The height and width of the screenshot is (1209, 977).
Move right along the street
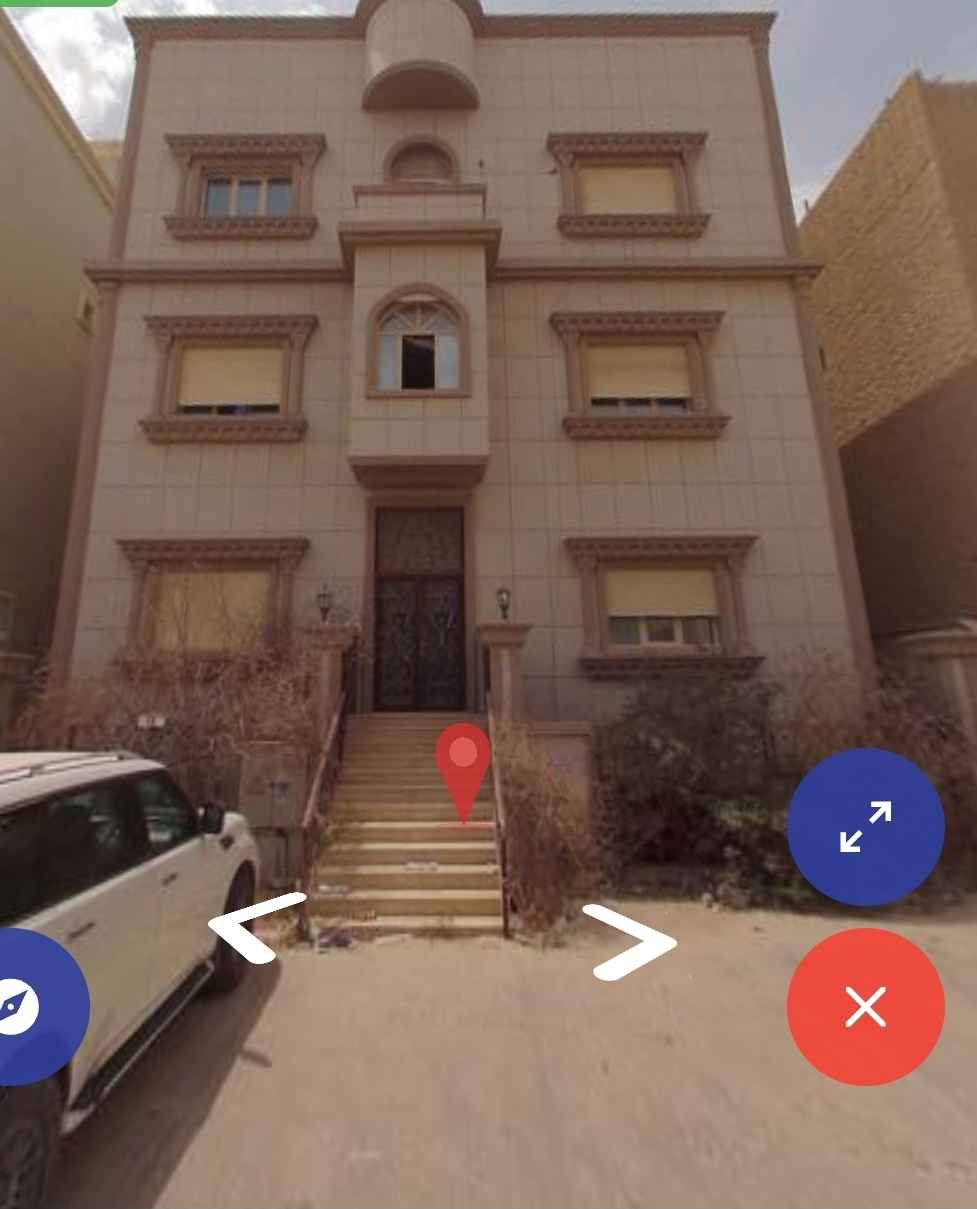(629, 941)
